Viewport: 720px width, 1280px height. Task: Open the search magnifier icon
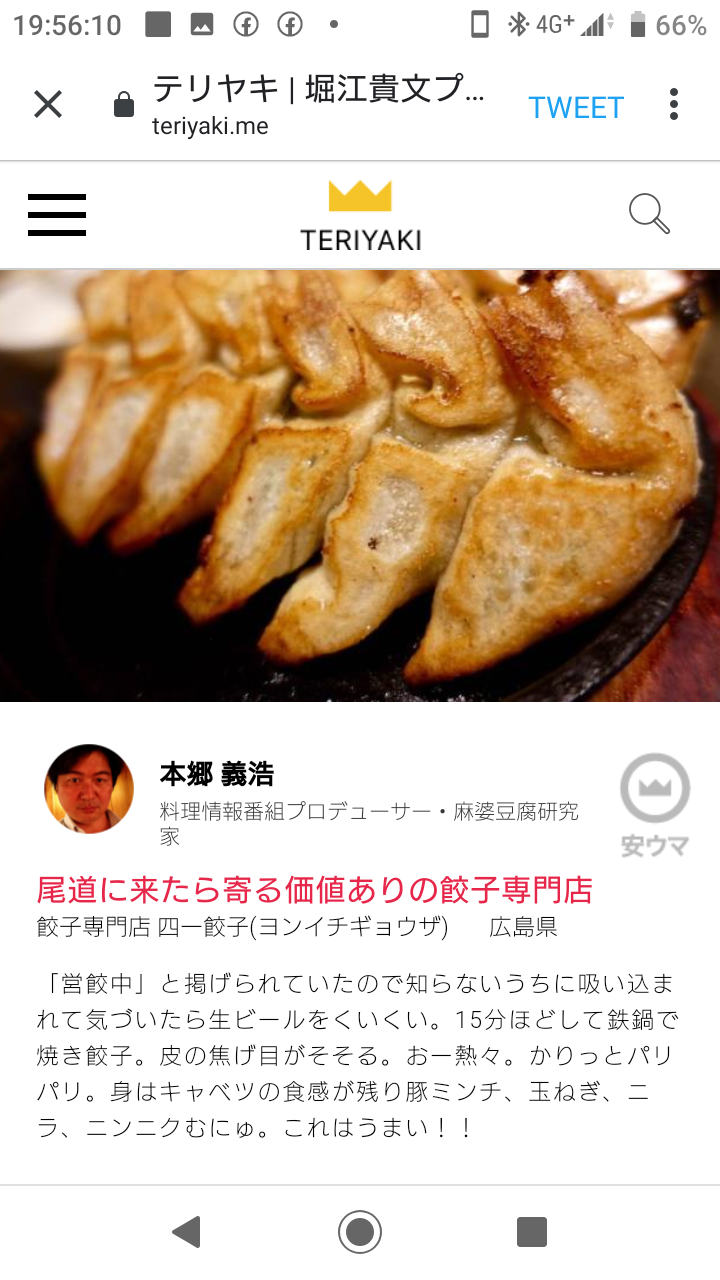(x=649, y=214)
